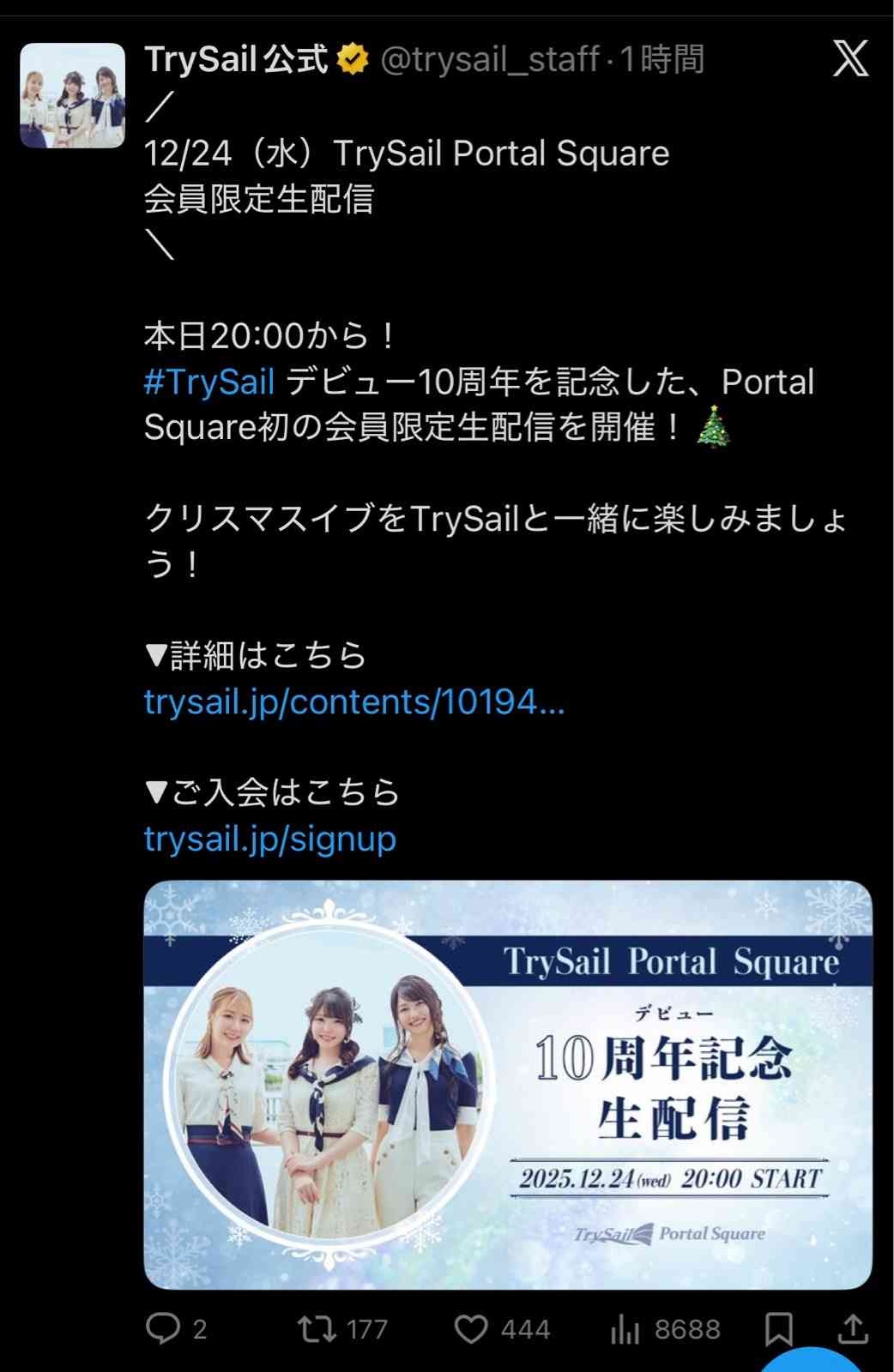Bookmark this post
Image resolution: width=894 pixels, height=1372 pixels.
[778, 1328]
